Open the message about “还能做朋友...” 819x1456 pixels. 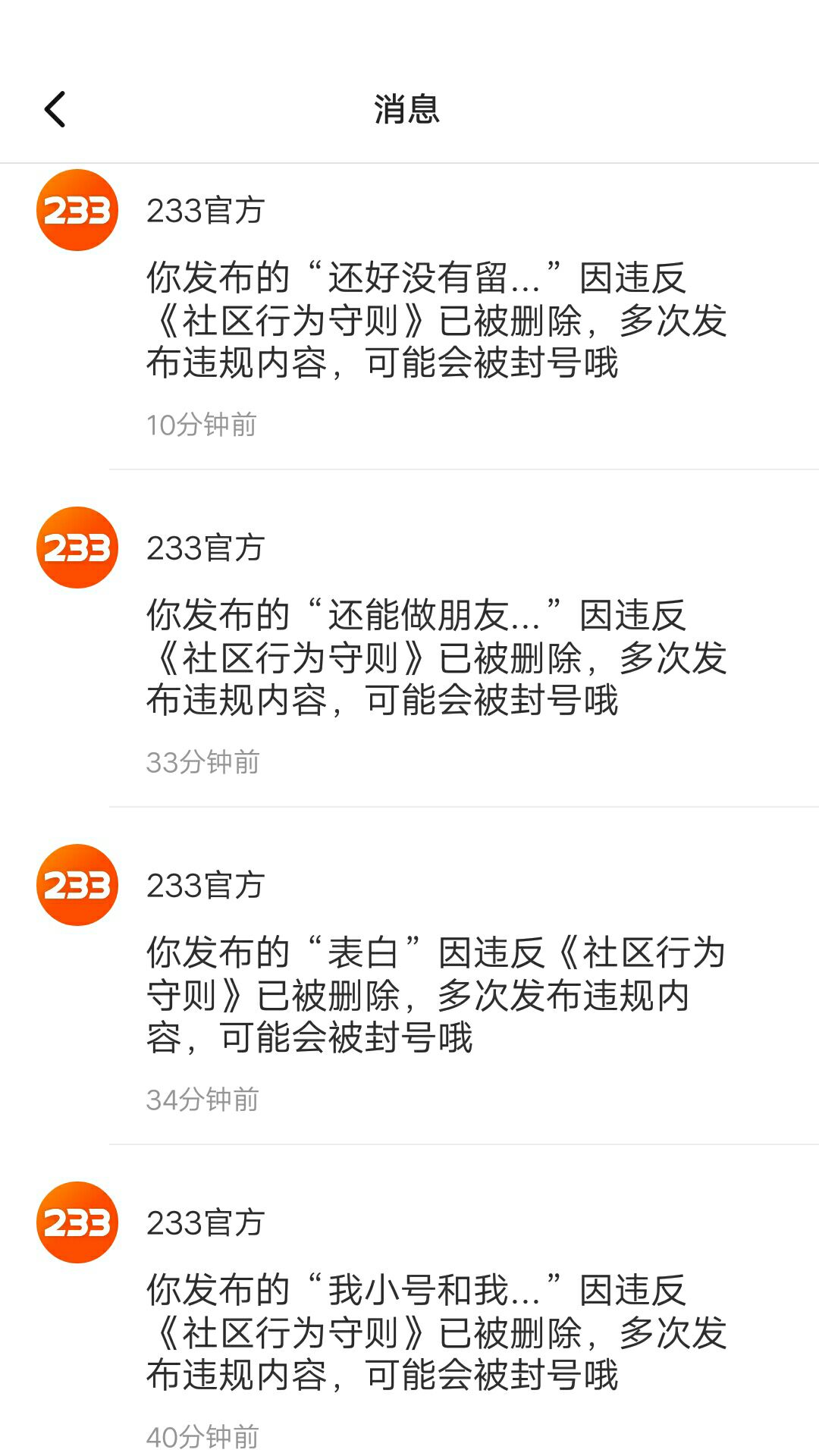point(436,657)
